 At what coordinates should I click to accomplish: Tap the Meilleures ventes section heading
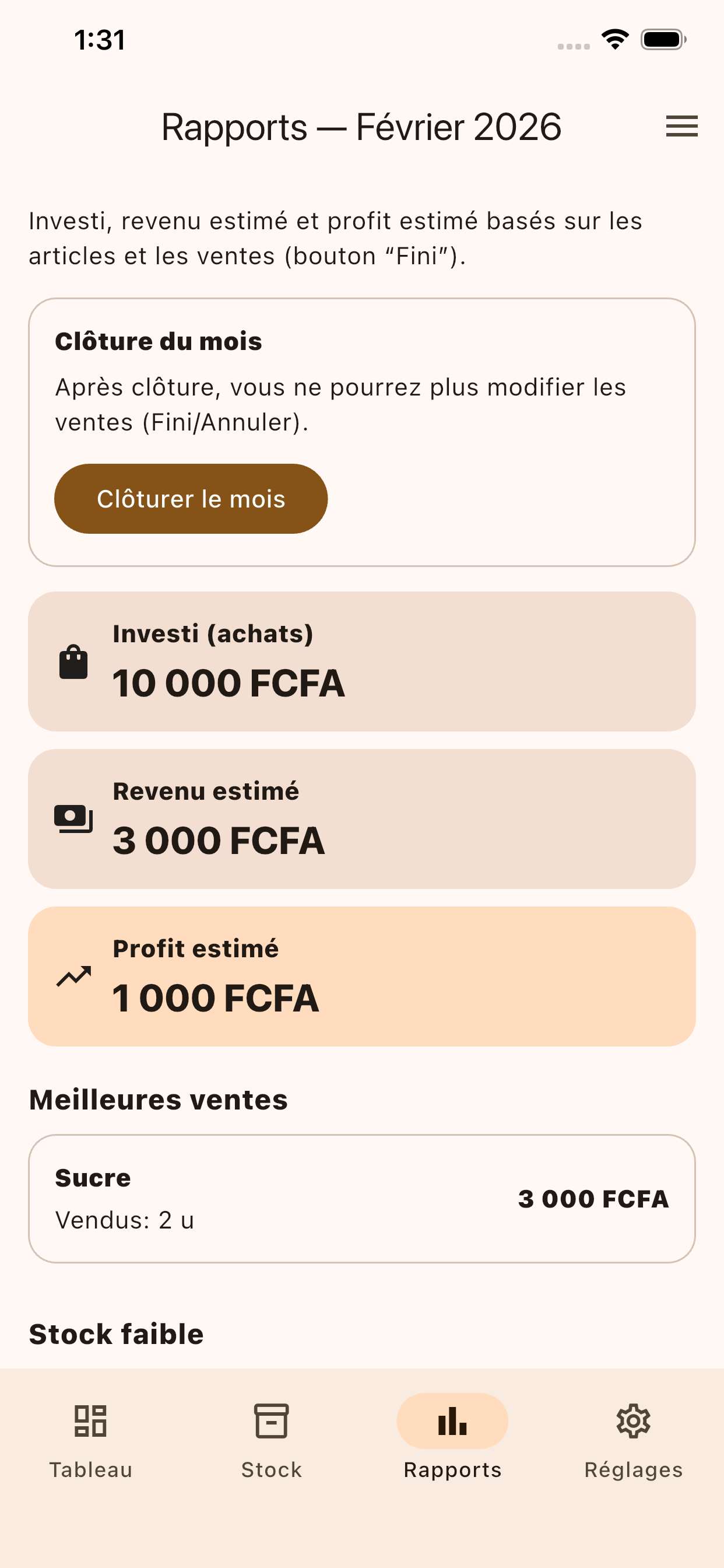coord(158,1100)
